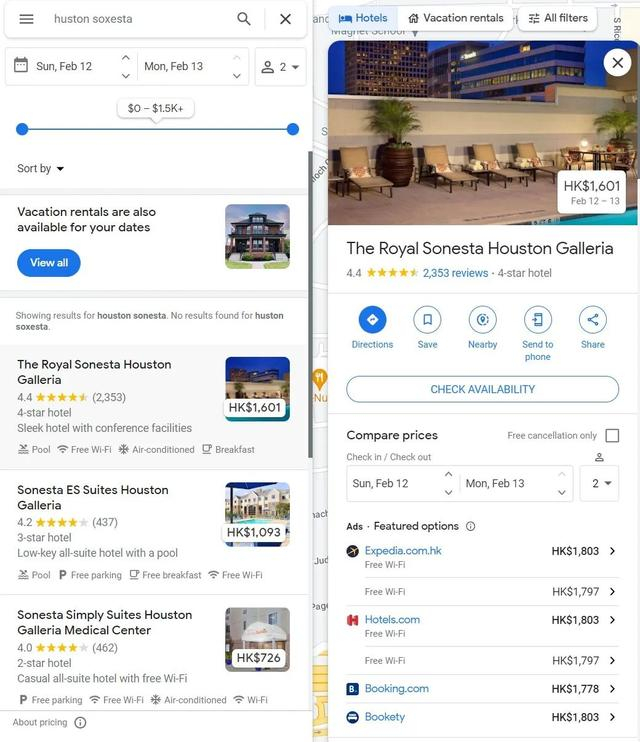
Task: Open the Booking.com price option
Action: click(482, 689)
